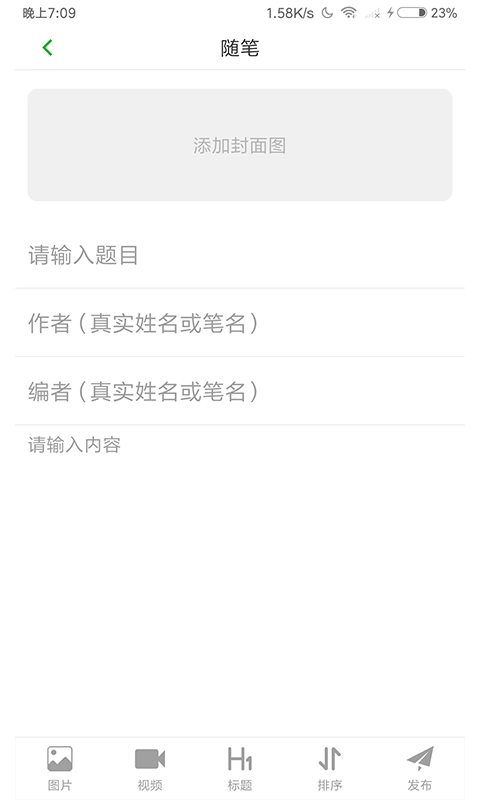Open the 排序 reorder tool
The width and height of the screenshot is (480, 800).
(330, 768)
